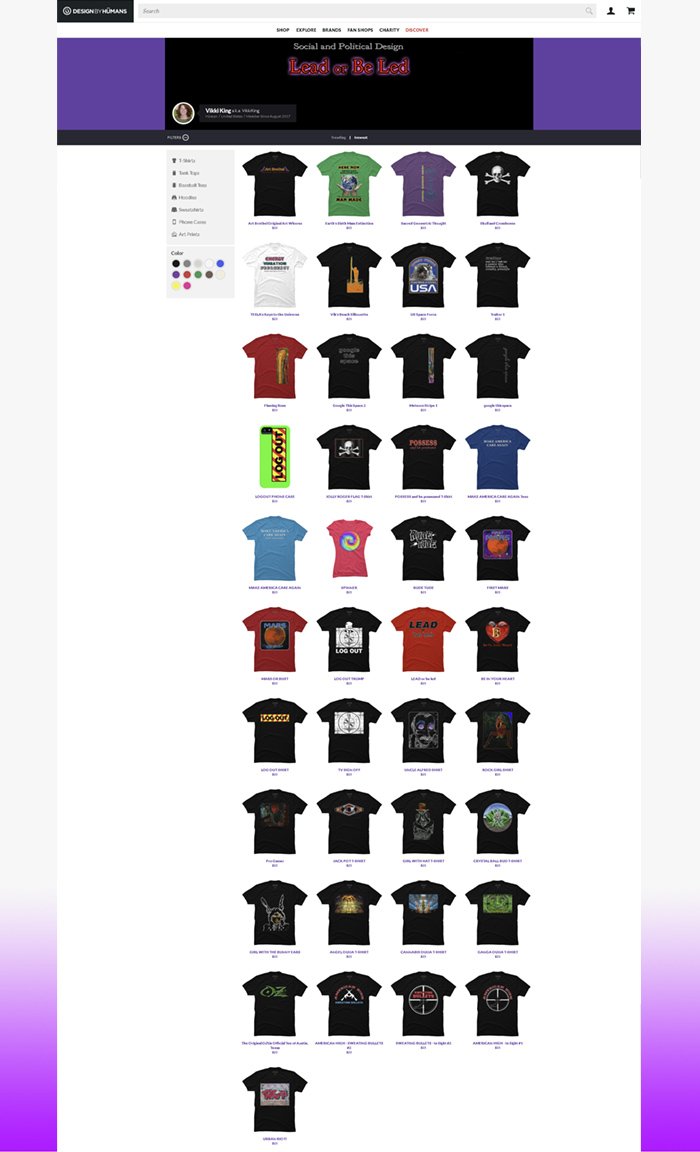This screenshot has width=700, height=1152.
Task: Tap the search field at the top
Action: coord(360,11)
